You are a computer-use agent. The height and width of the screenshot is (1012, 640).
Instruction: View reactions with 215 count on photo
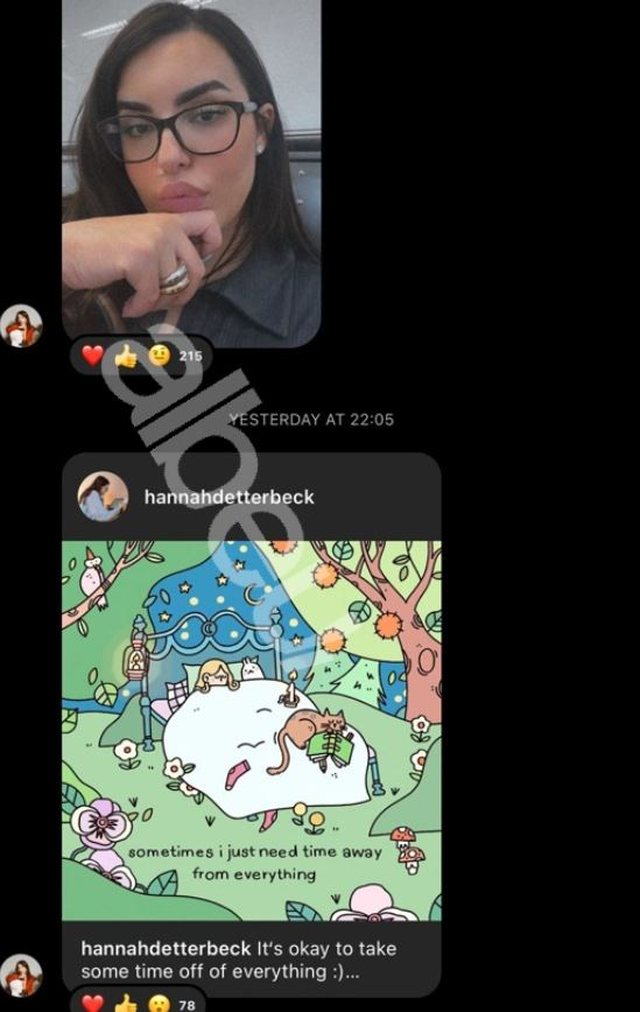[x=140, y=355]
